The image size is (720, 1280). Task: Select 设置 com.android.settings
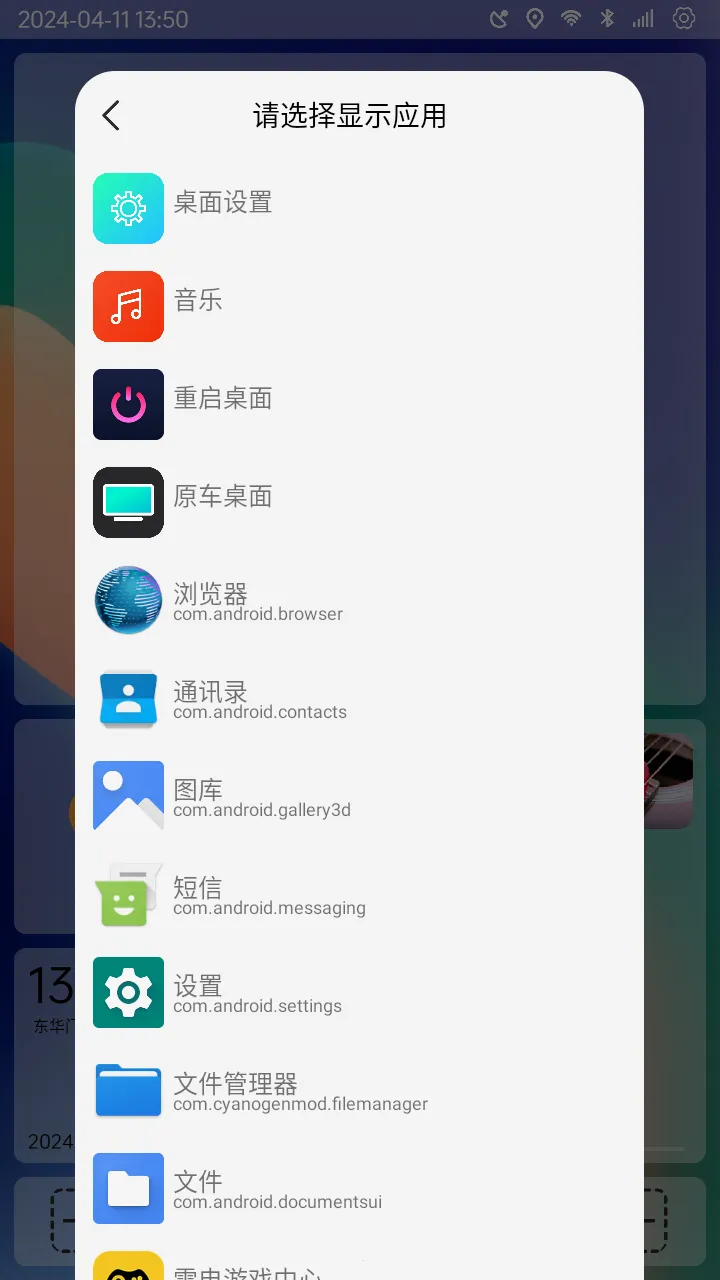click(x=257, y=994)
